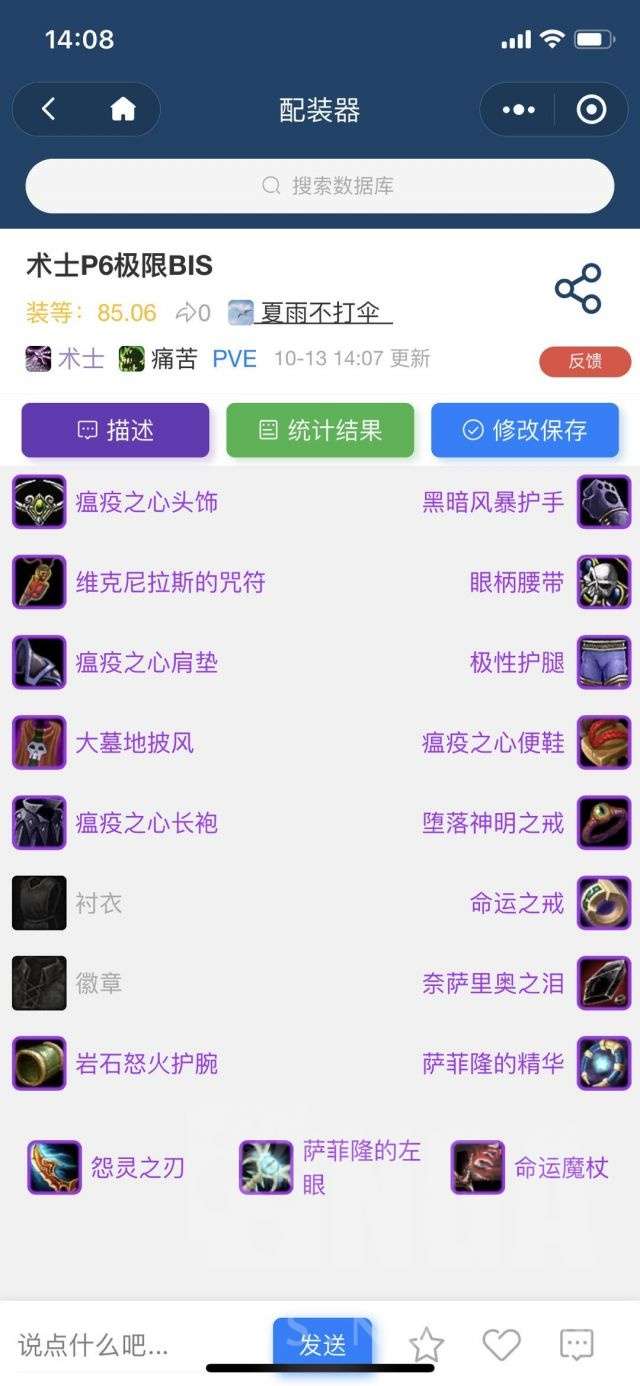
Task: Open author 夏雨不打伞 profile link
Action: click(320, 313)
